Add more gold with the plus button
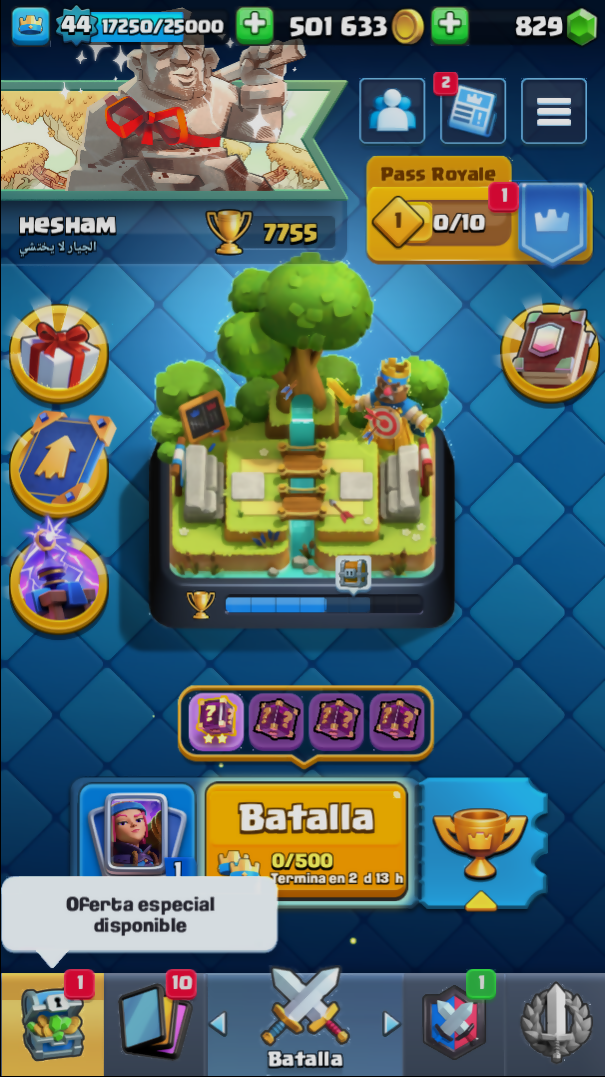The width and height of the screenshot is (605, 1077). 450,25
